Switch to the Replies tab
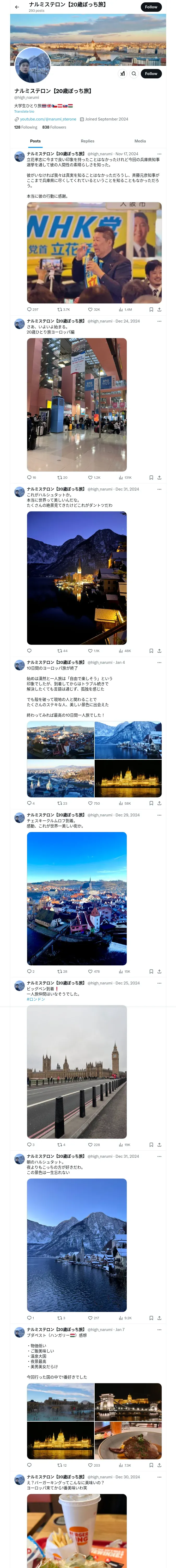The image size is (176, 1568). click(x=87, y=141)
